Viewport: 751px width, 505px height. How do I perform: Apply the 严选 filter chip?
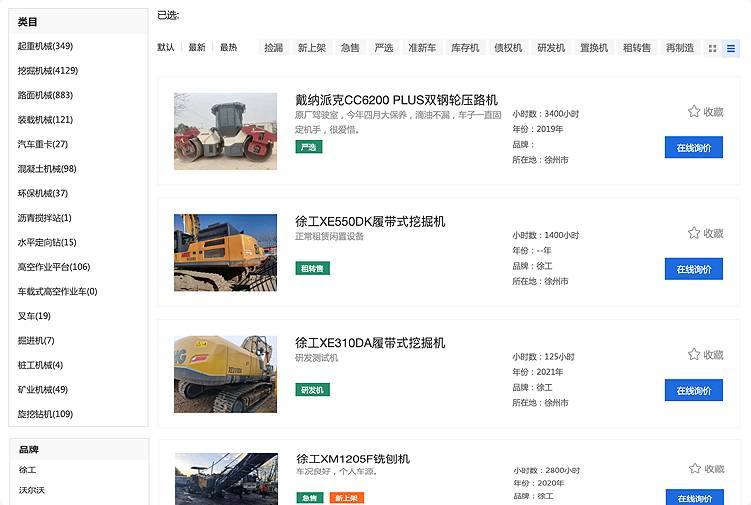383,48
